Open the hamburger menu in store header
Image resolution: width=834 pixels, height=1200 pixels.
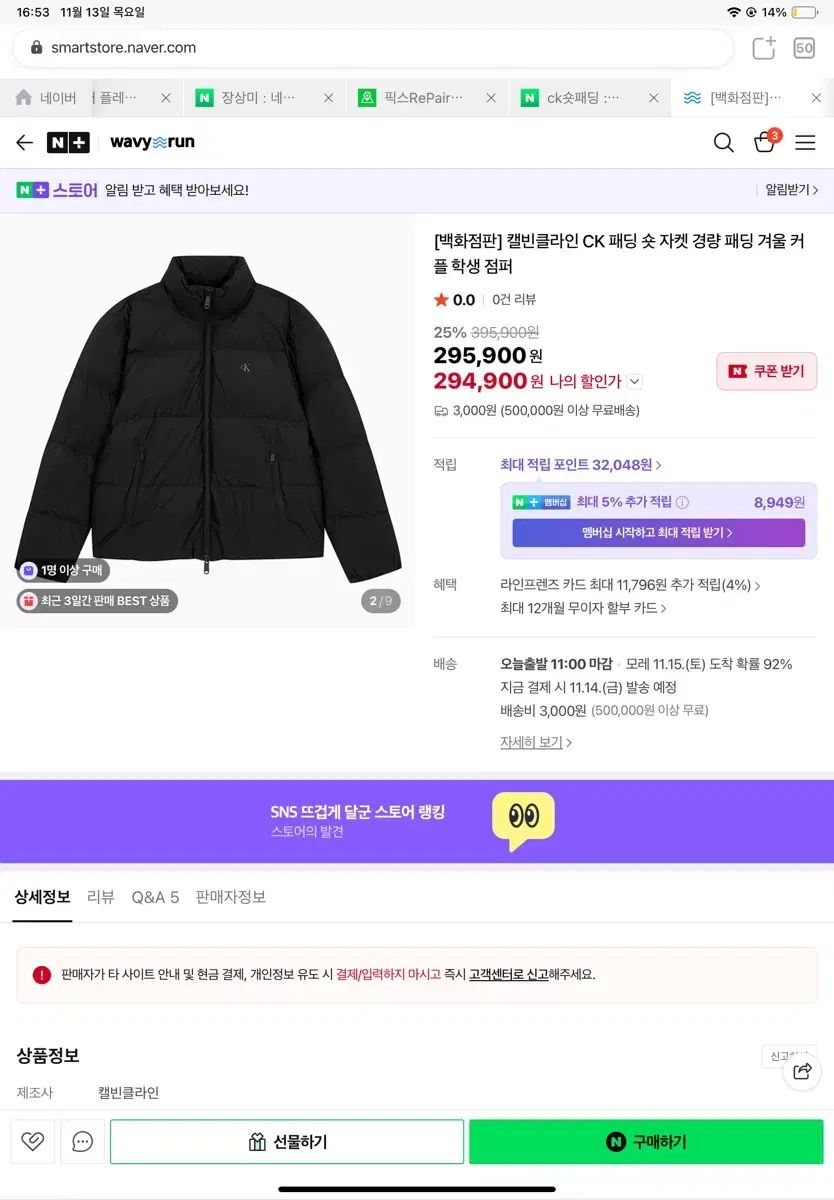click(805, 142)
